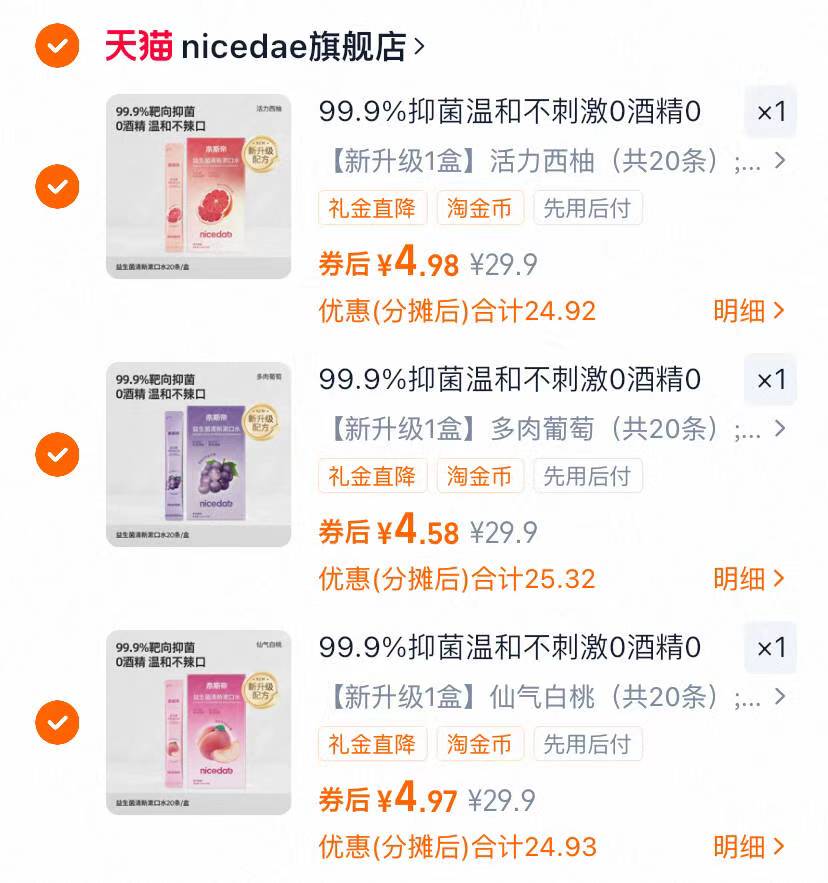Click the 礼金直降 promotion tag on grapefruit item
This screenshot has width=828, height=883.
tap(372, 207)
